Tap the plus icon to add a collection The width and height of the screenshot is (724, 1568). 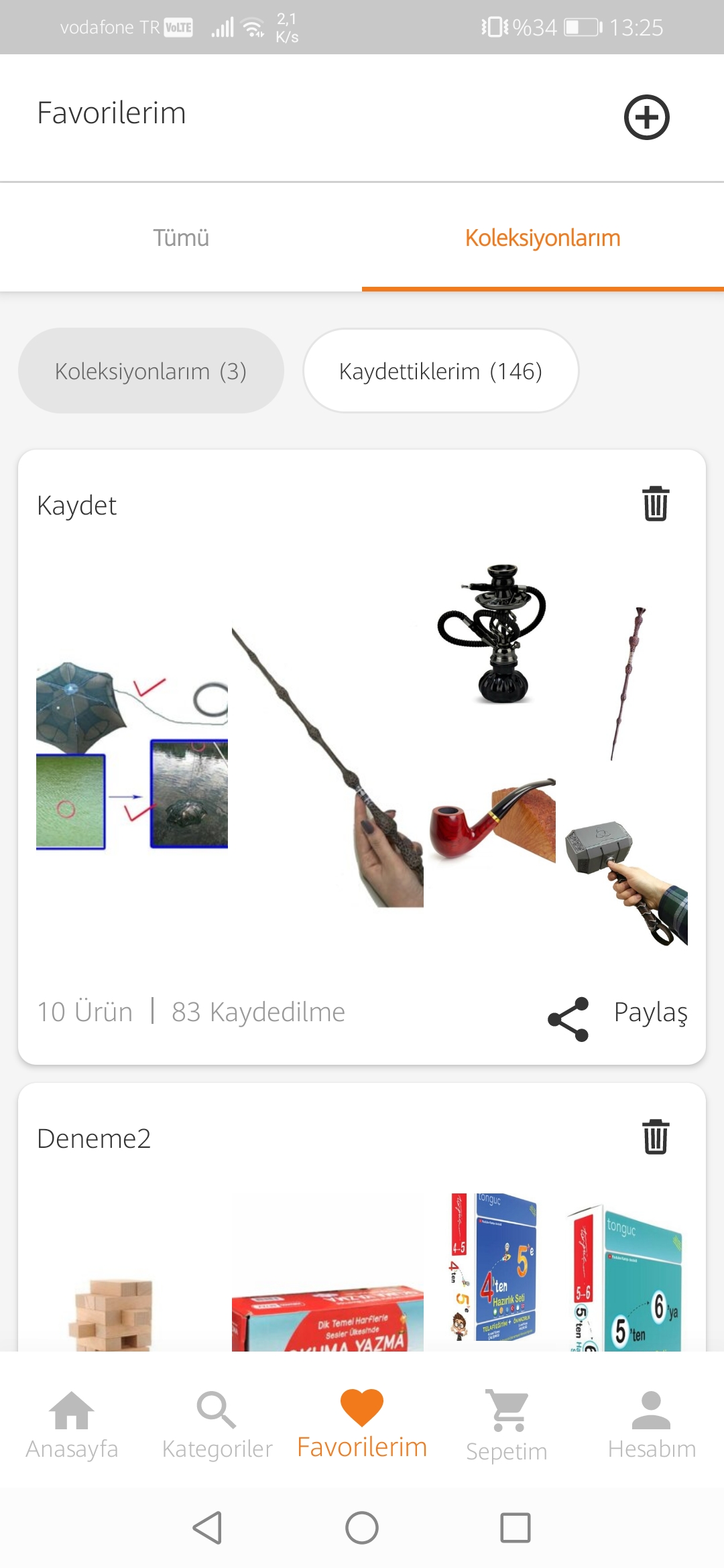[x=646, y=117]
